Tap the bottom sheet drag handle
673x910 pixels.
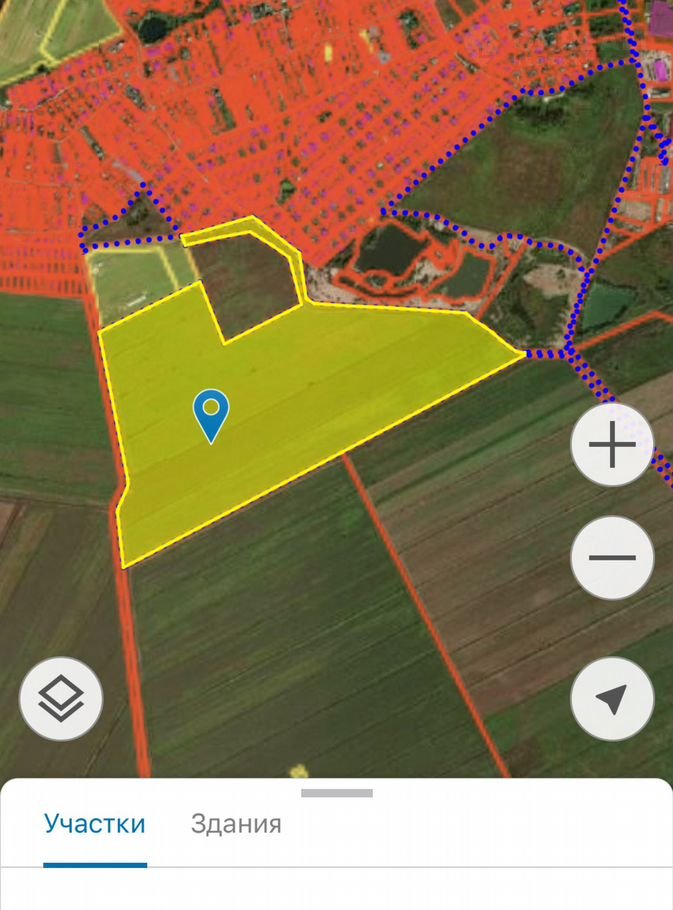tap(337, 793)
